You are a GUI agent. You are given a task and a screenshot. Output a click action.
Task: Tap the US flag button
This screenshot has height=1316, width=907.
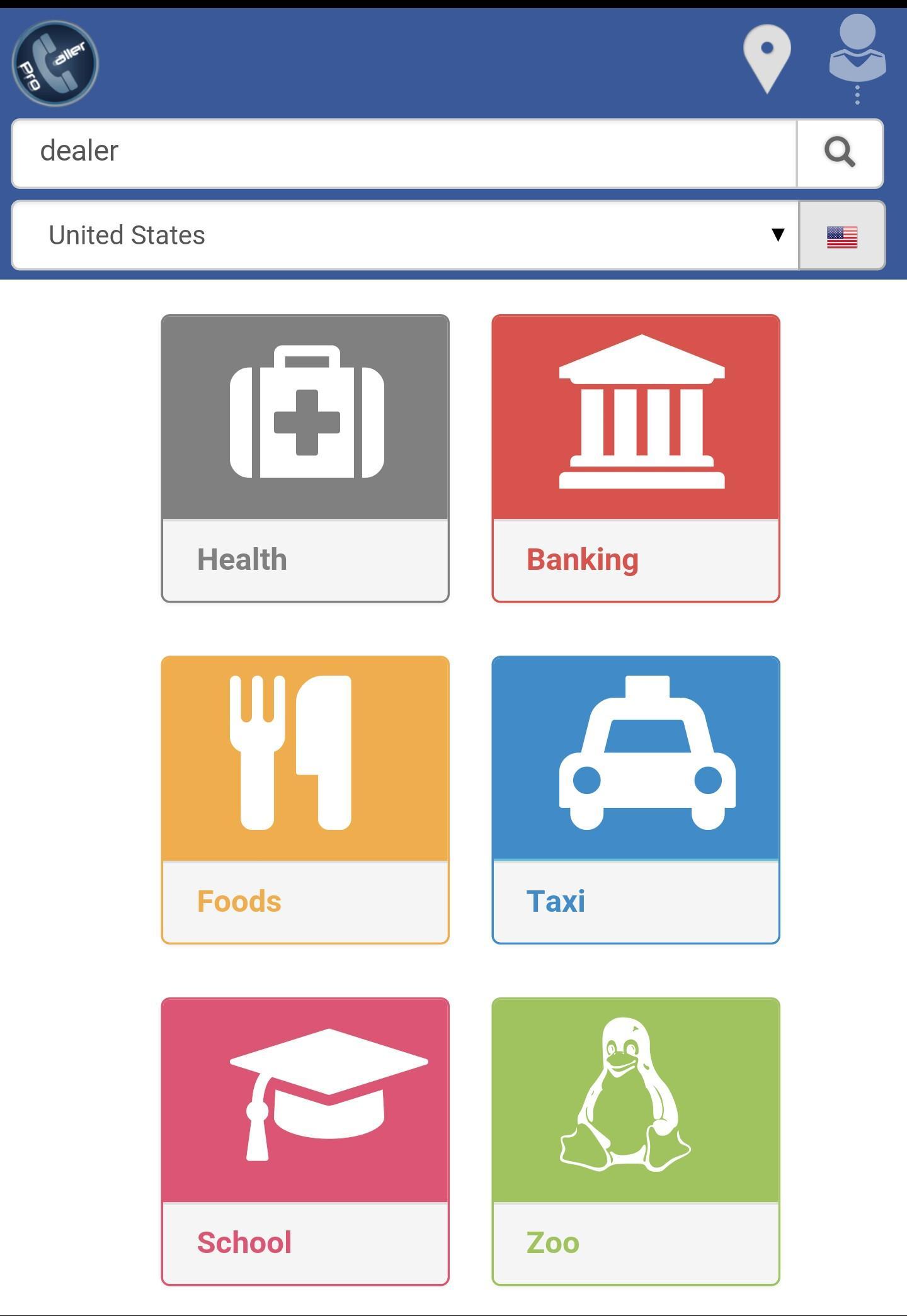pos(841,237)
